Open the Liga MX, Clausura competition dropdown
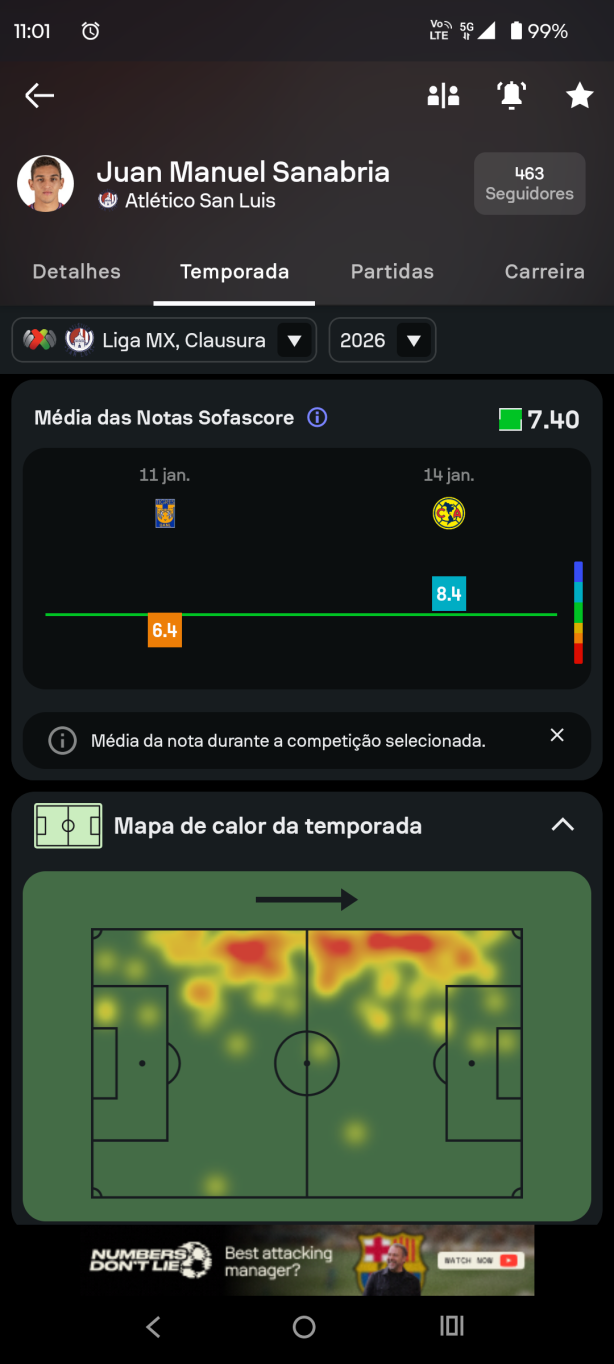614x1364 pixels. 164,340
